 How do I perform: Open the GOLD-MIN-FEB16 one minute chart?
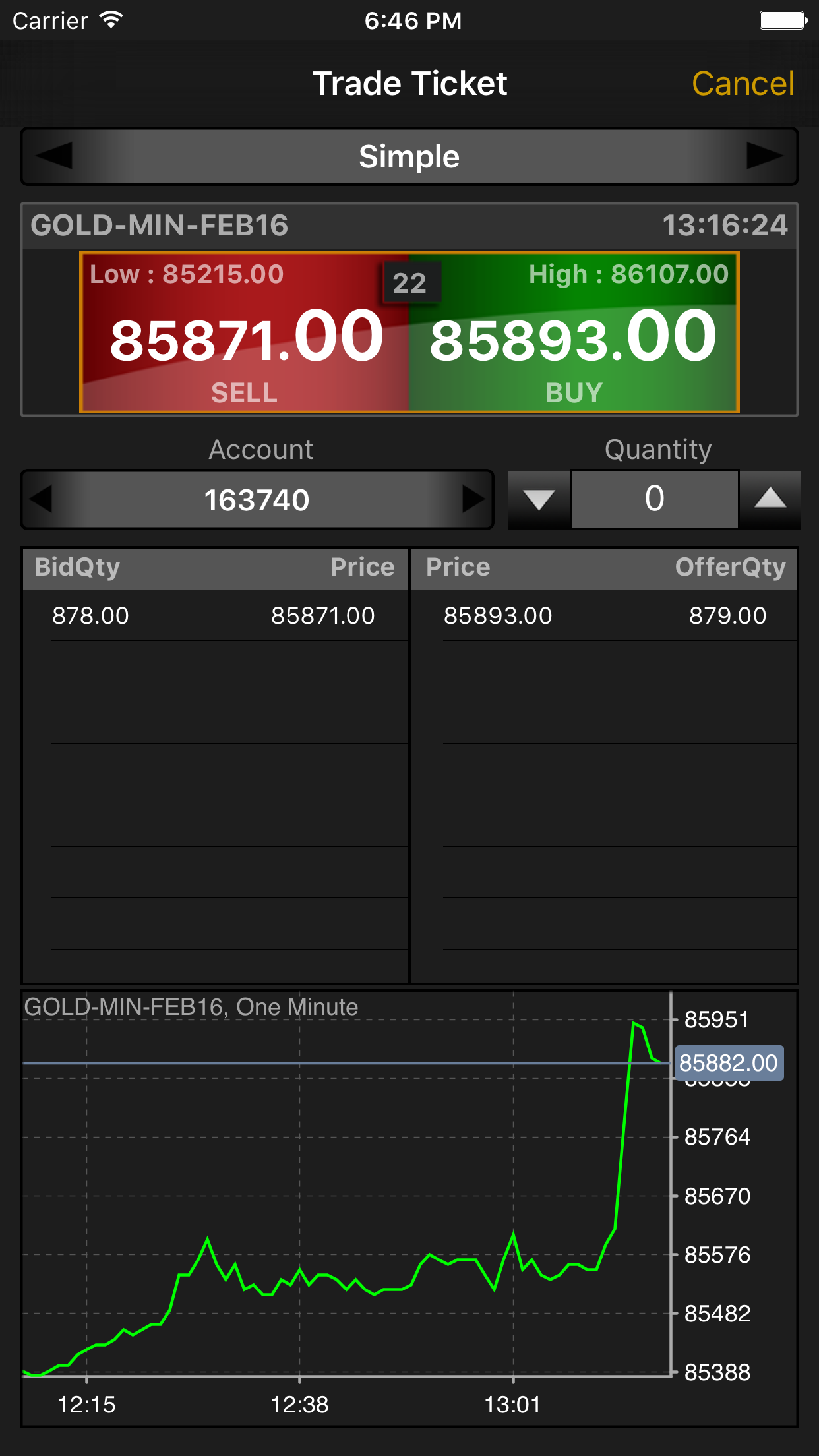pyautogui.click(x=409, y=1208)
